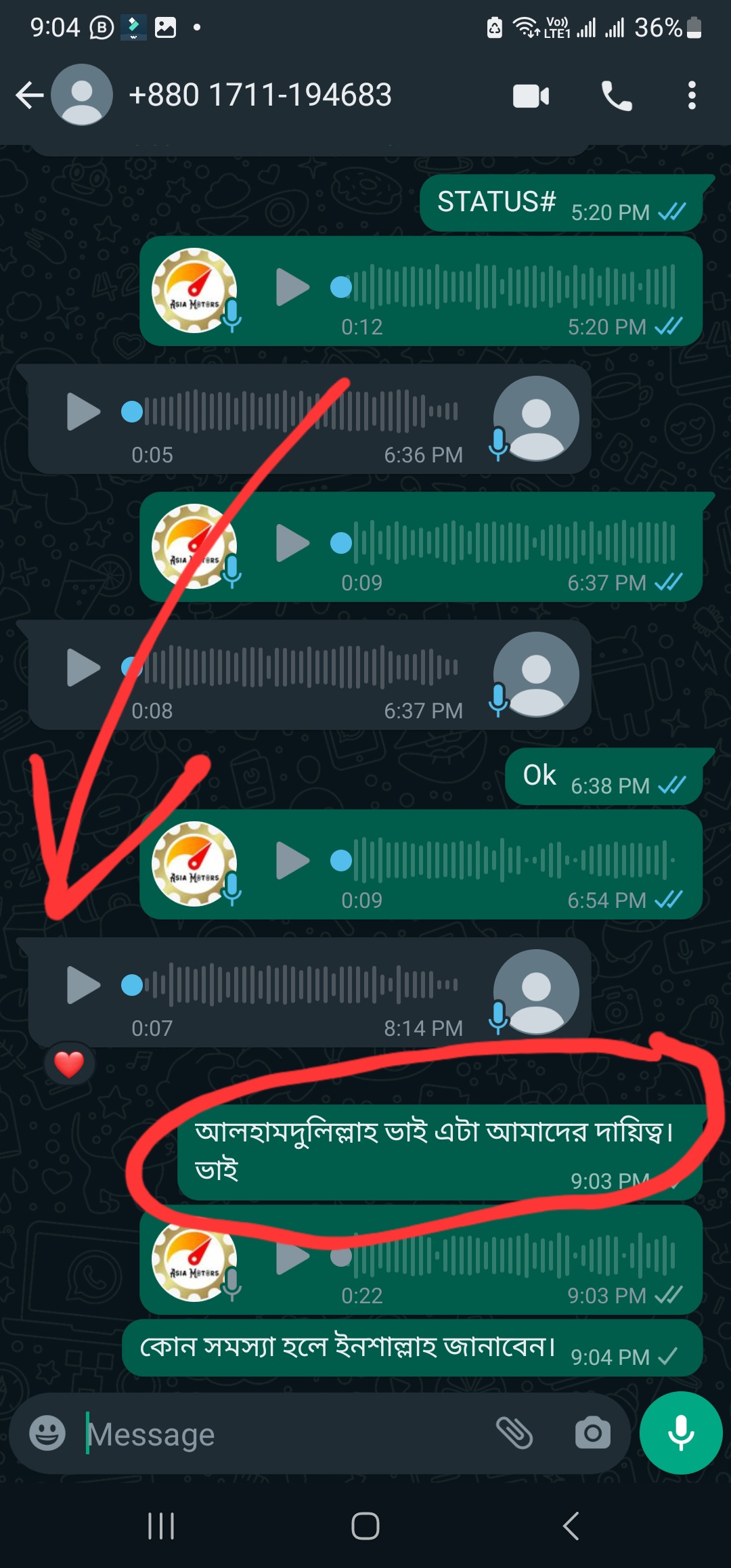Screen dimensions: 731x1568
Task: Open contact info for +880 1711-194683
Action: click(260, 95)
